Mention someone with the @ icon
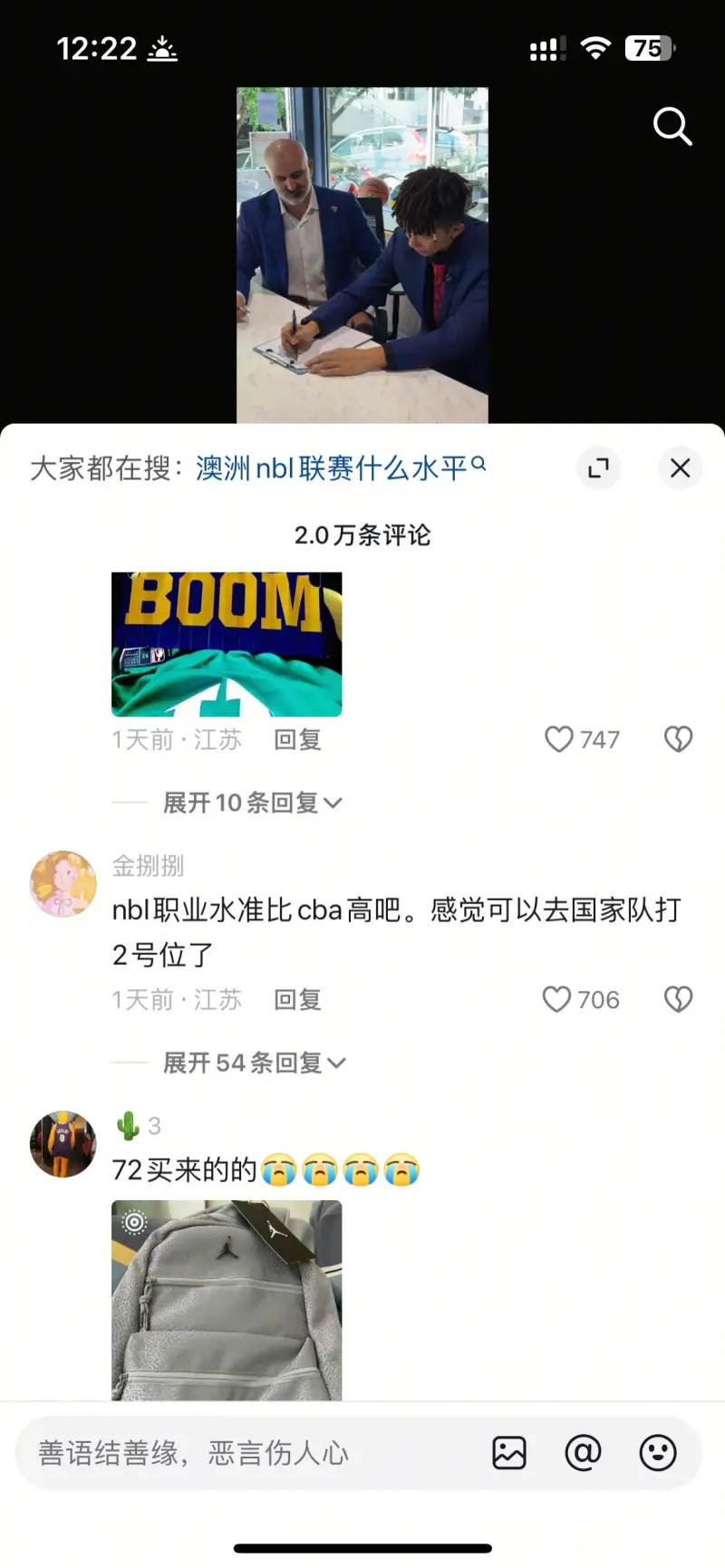Screen dimensions: 725x1568 [583, 1454]
